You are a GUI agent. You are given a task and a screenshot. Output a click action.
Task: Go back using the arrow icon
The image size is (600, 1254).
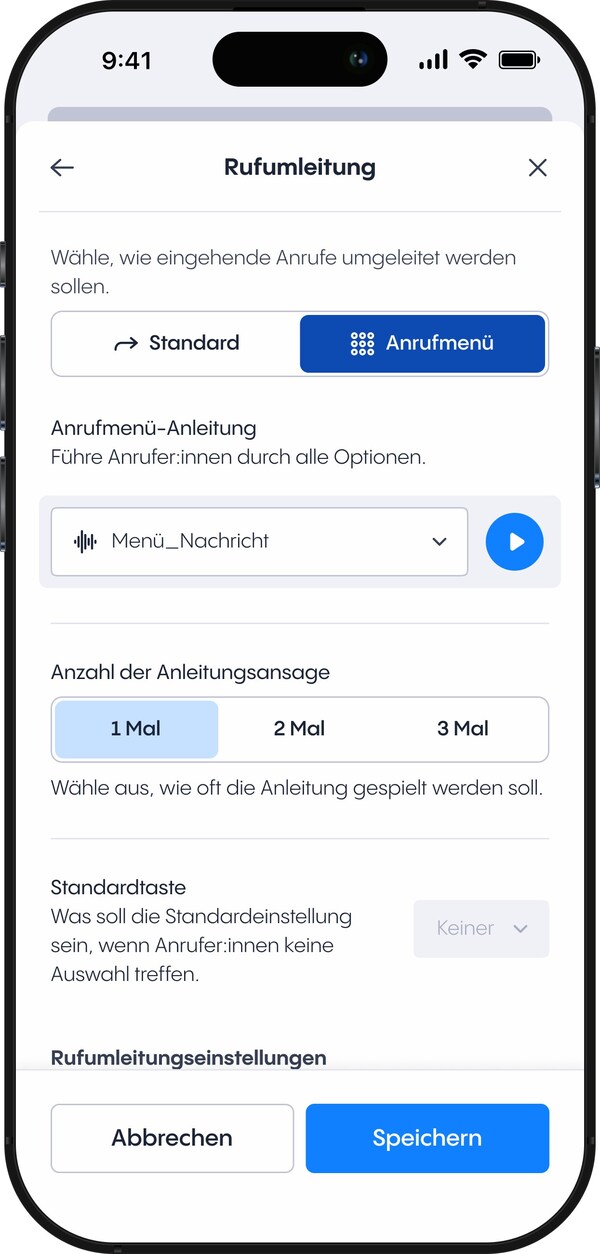(62, 168)
